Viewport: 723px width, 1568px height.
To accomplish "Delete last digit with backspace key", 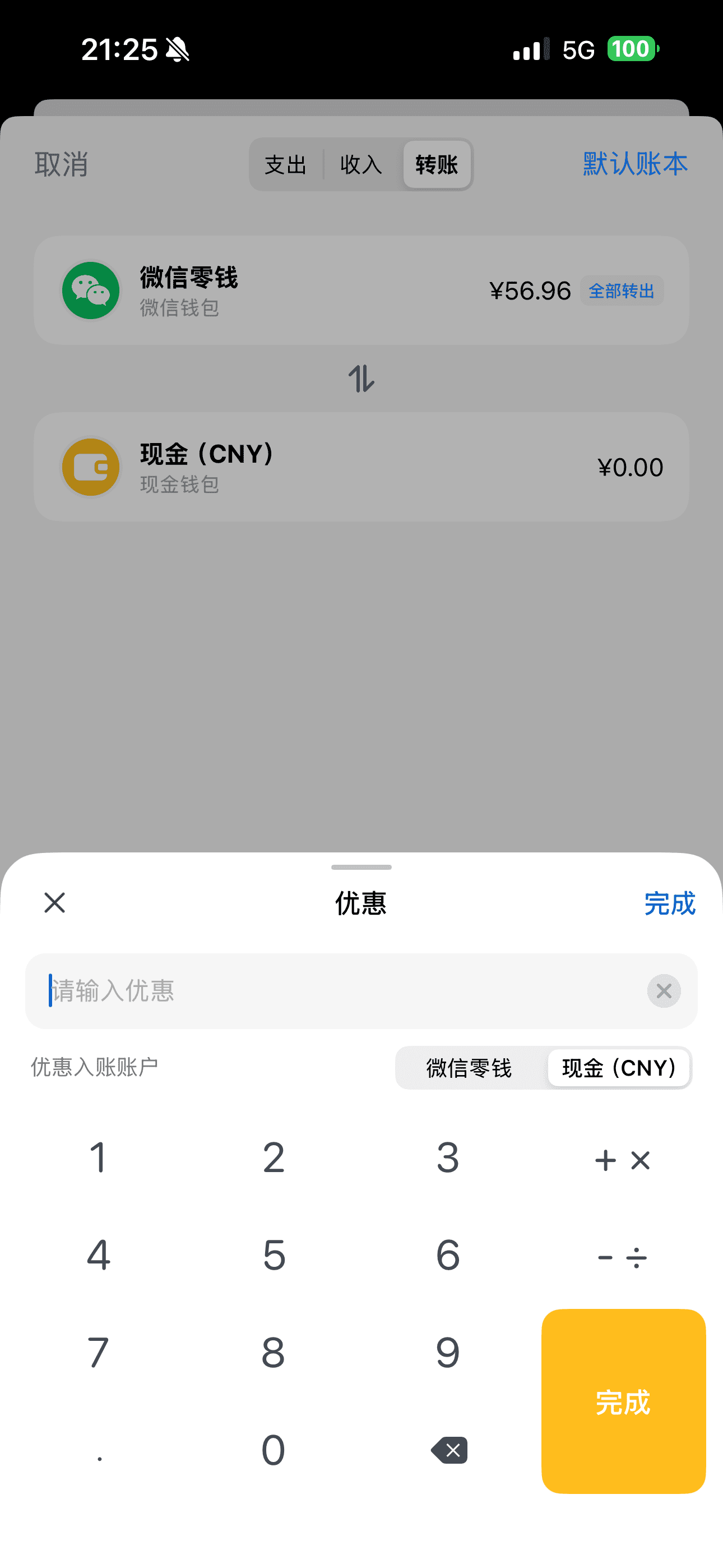I will (449, 1451).
